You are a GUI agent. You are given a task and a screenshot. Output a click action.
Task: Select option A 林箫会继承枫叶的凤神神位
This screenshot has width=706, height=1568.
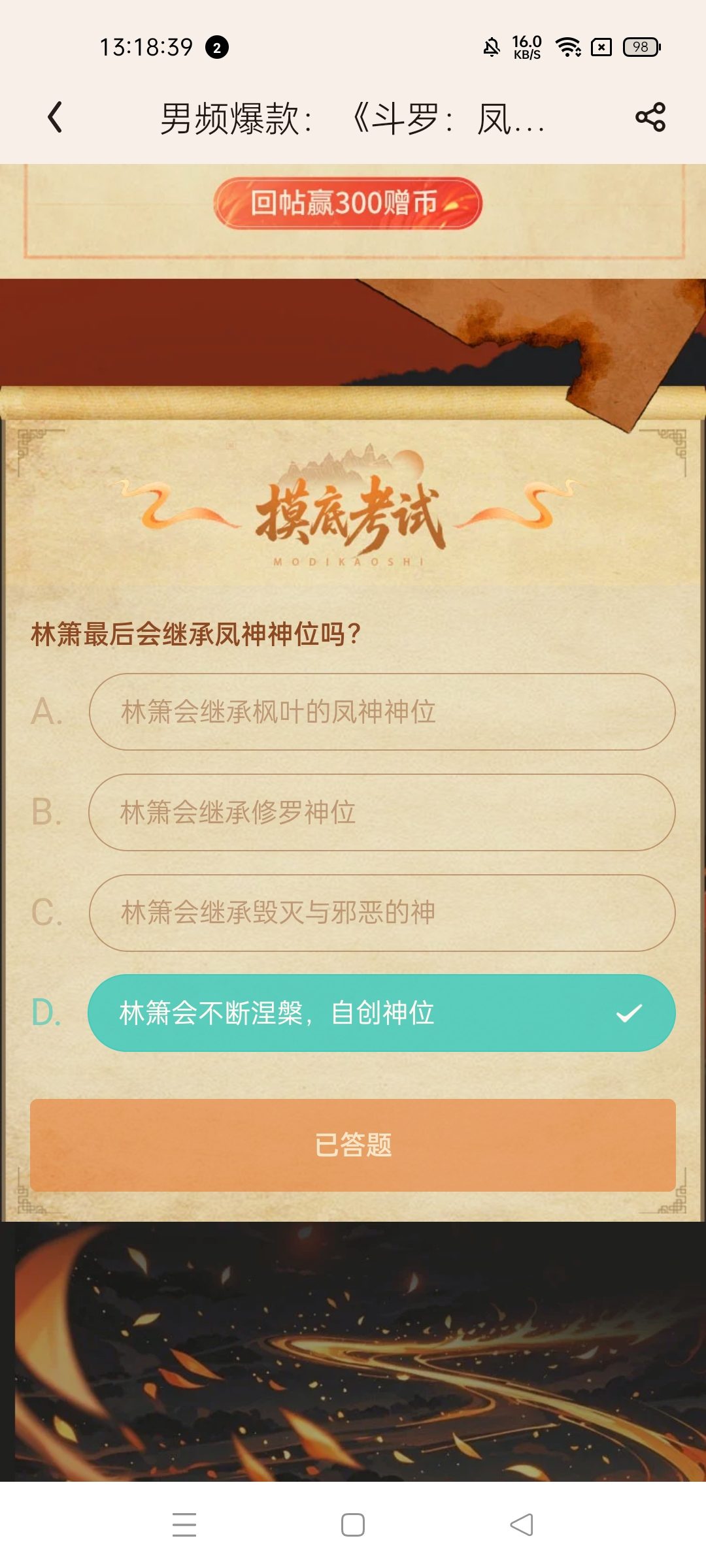[382, 711]
